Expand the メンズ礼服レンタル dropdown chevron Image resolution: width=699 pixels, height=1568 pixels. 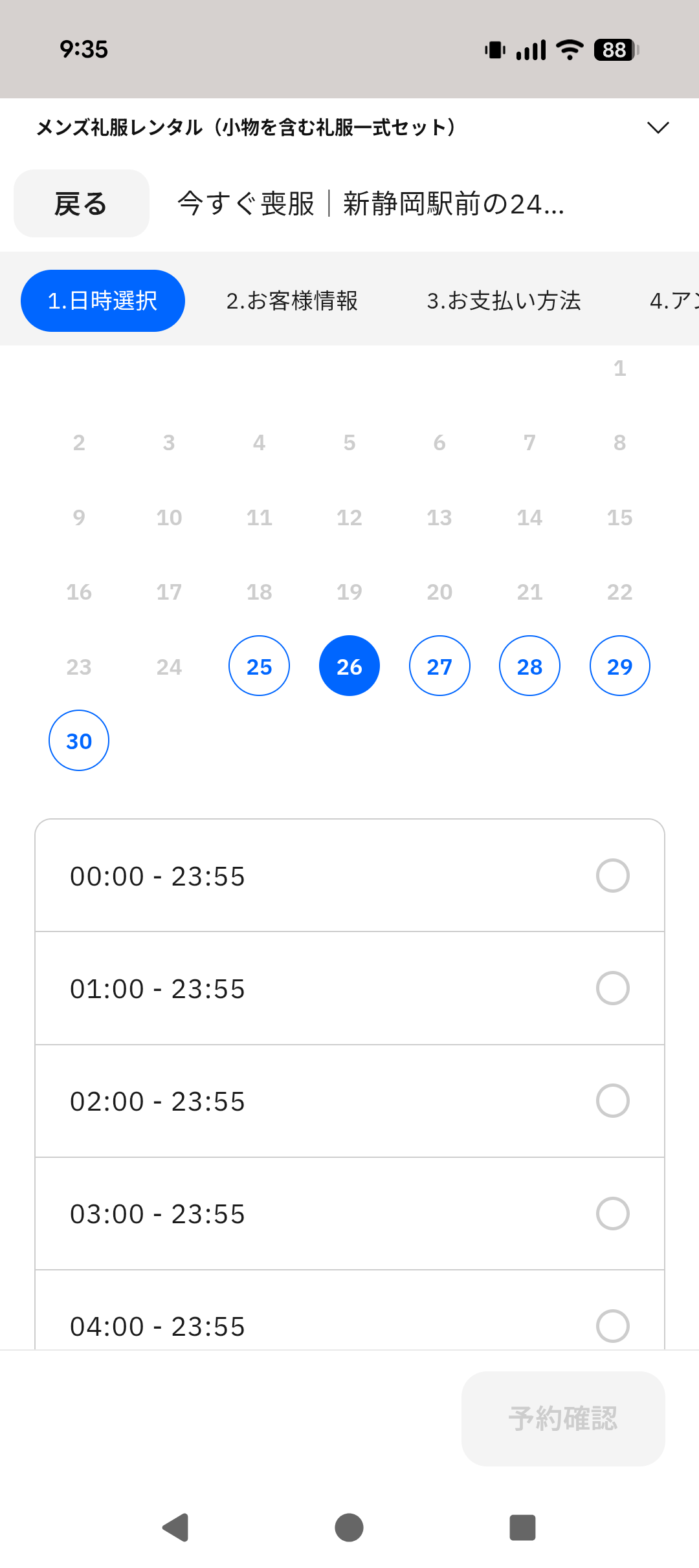[658, 127]
